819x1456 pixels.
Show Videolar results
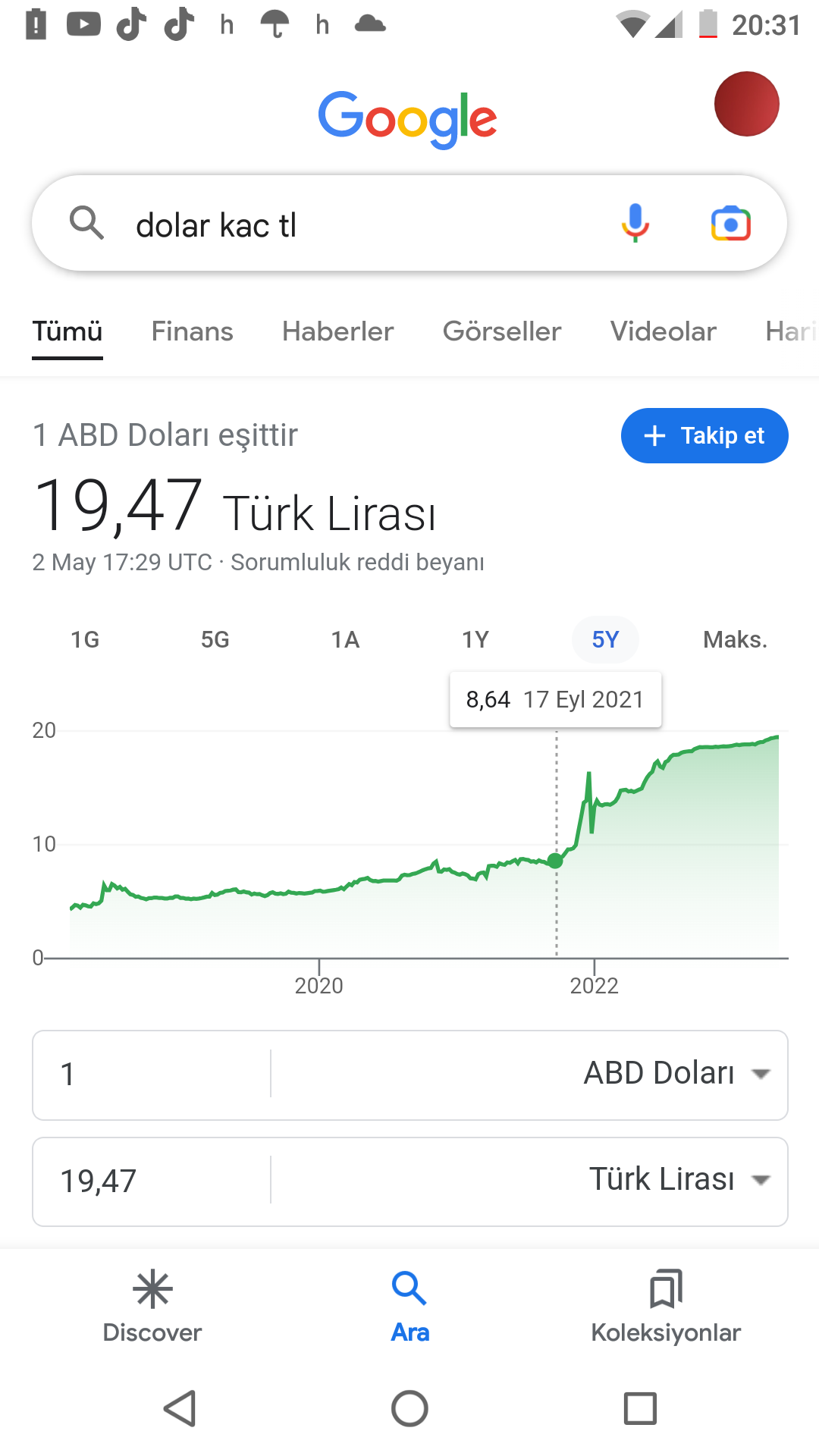(x=663, y=331)
